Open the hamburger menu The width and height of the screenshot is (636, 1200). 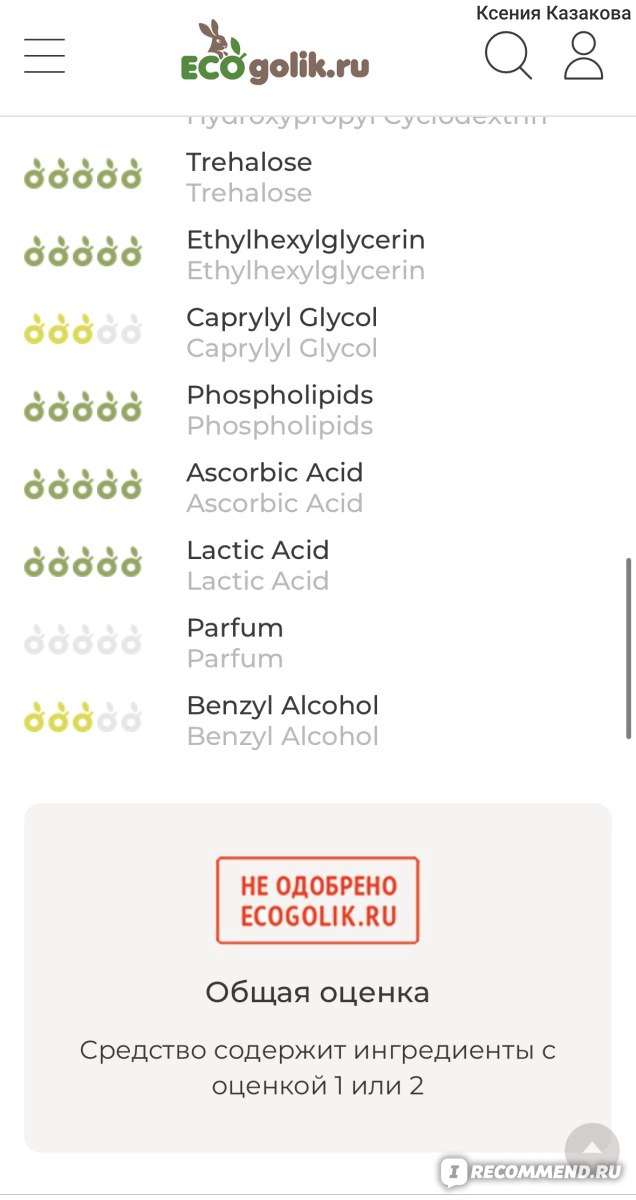tap(44, 56)
